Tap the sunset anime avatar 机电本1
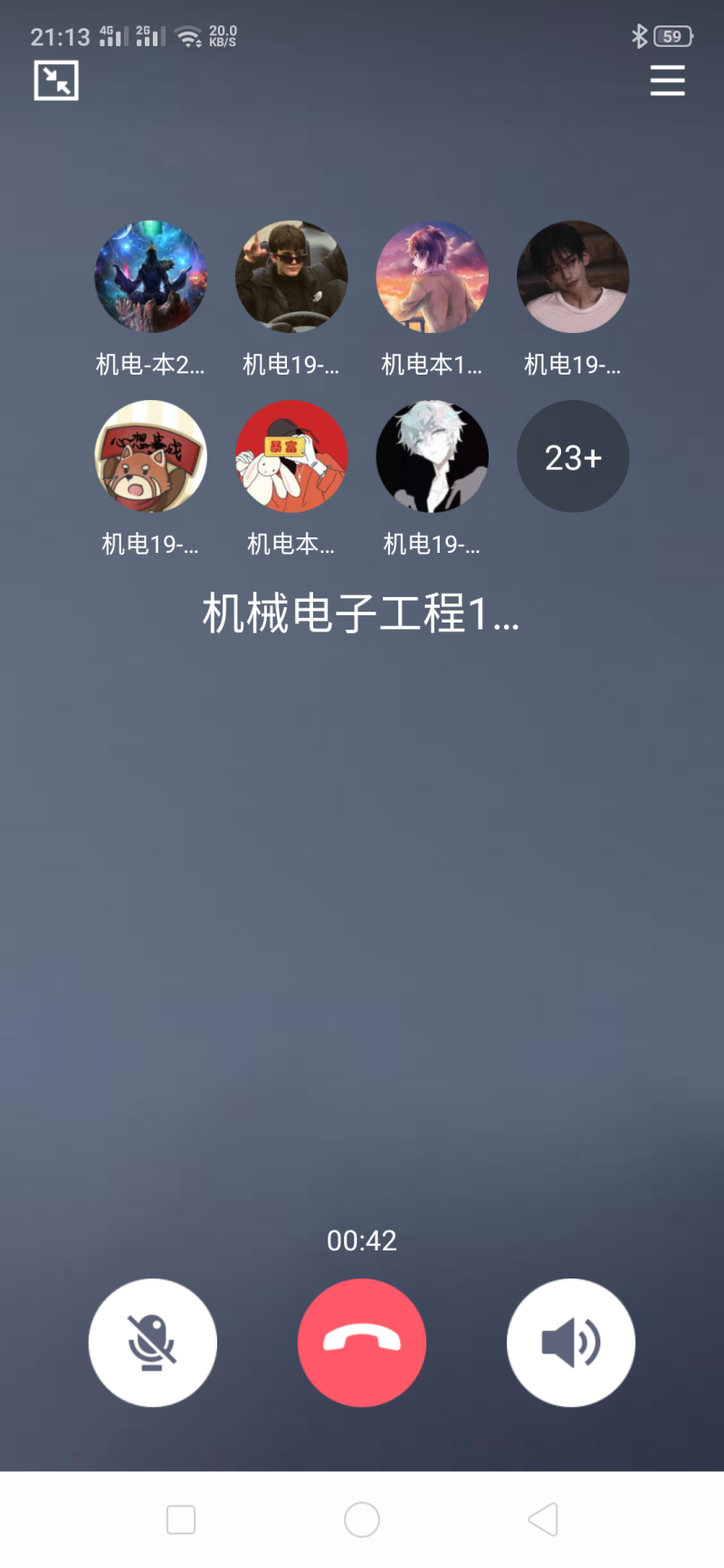Screen dimensions: 724x1568 tap(432, 277)
